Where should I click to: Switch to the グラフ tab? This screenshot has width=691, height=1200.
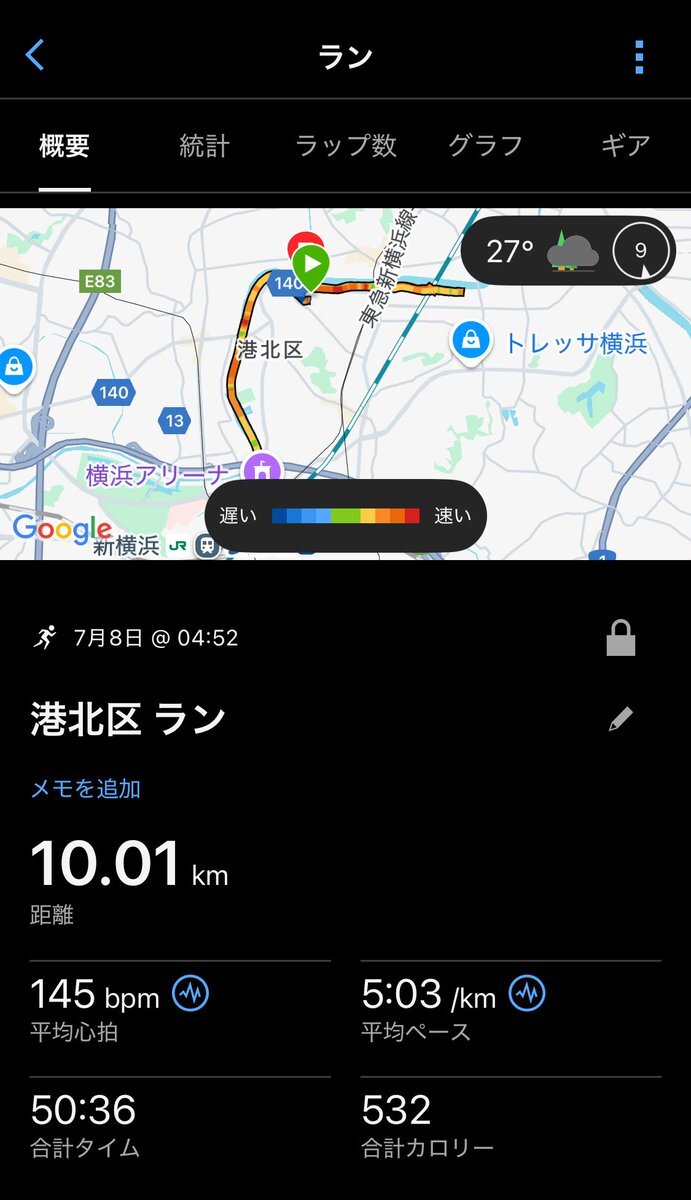[x=485, y=146]
